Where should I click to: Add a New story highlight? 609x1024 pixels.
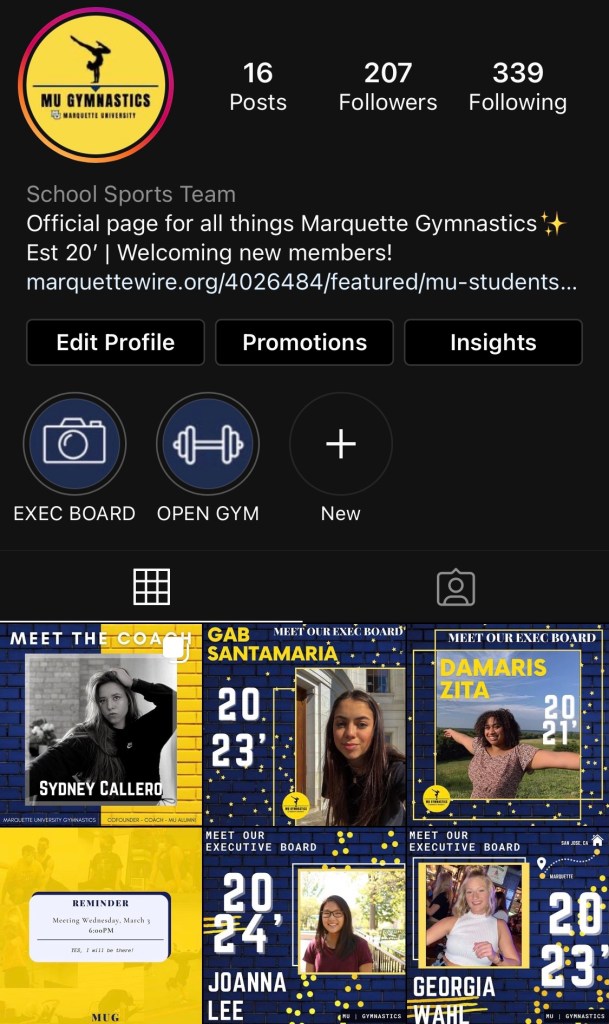[341, 444]
